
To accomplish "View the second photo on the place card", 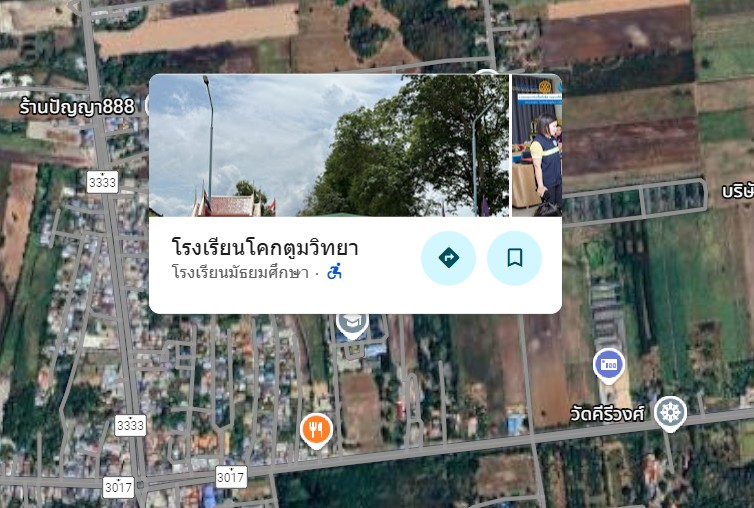I will coord(537,145).
